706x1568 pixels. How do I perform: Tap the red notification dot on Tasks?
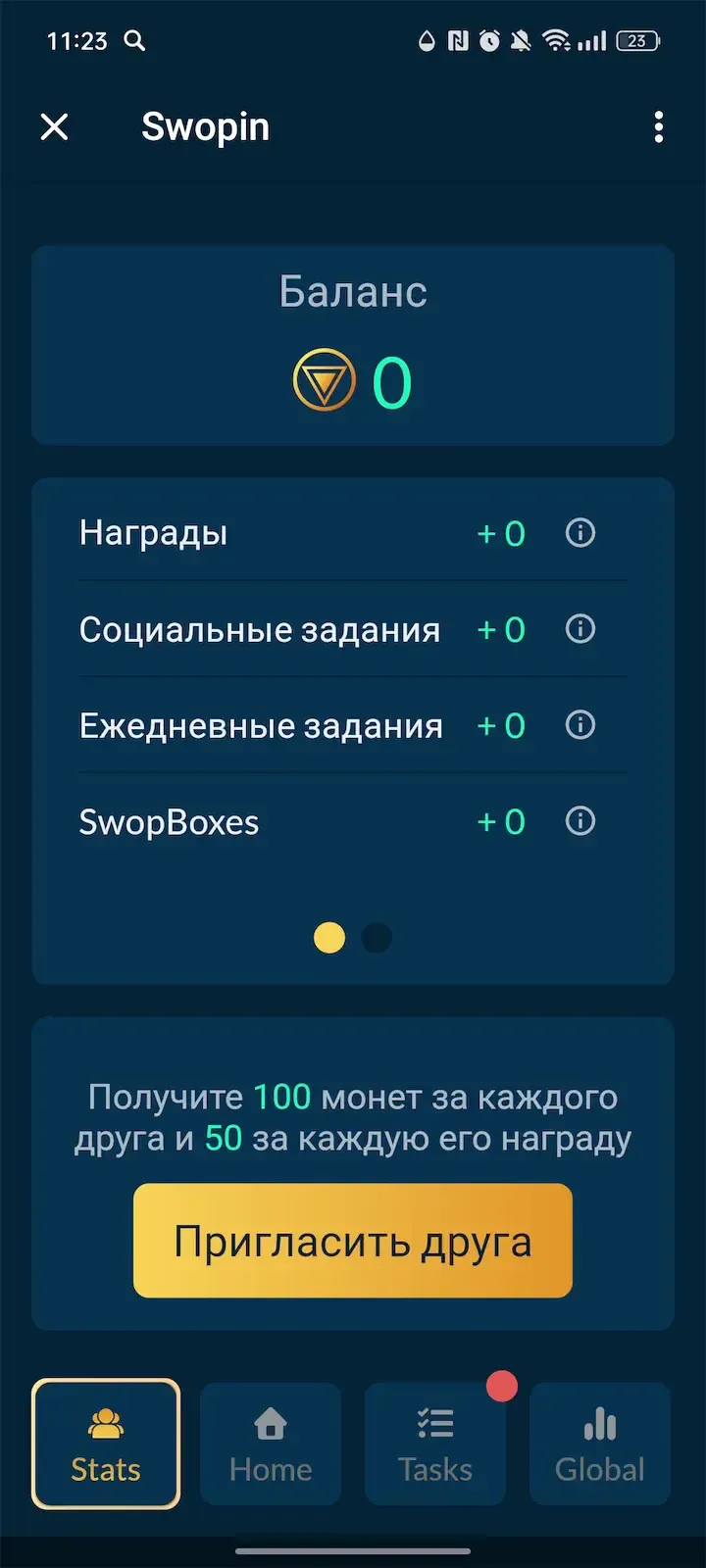pyautogui.click(x=502, y=1385)
